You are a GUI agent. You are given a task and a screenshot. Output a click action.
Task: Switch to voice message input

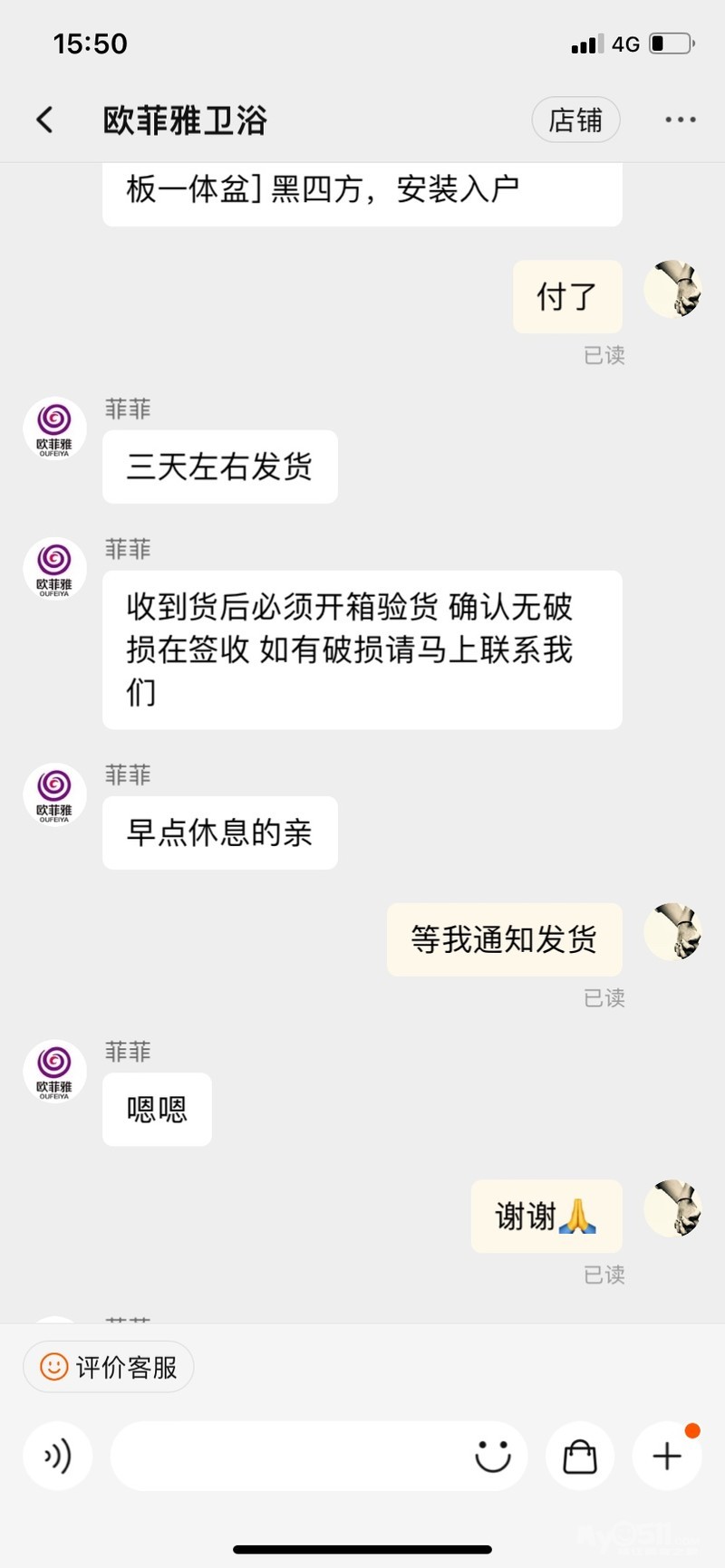57,1456
